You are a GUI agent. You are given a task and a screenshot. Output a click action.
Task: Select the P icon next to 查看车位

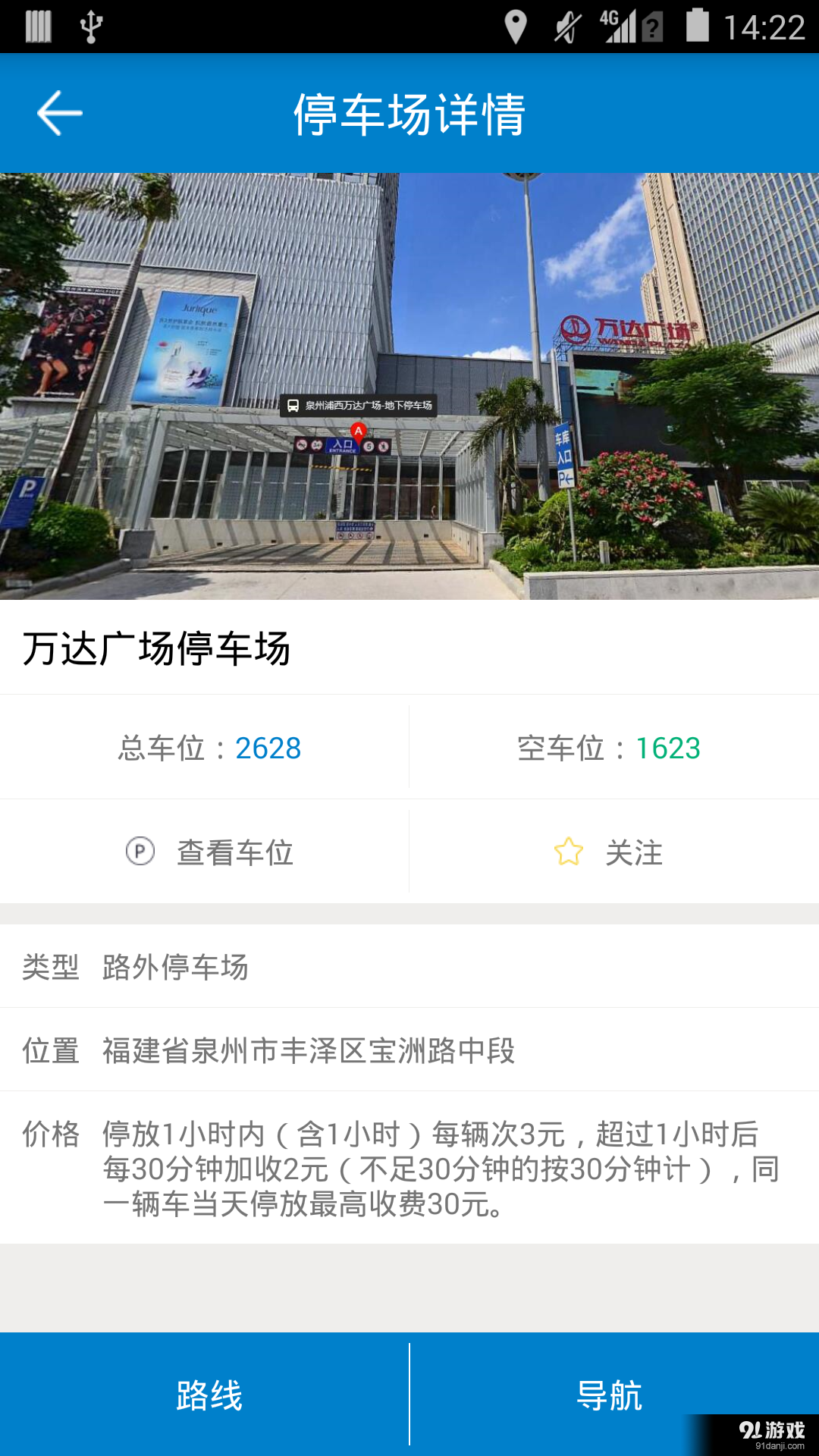tap(141, 852)
